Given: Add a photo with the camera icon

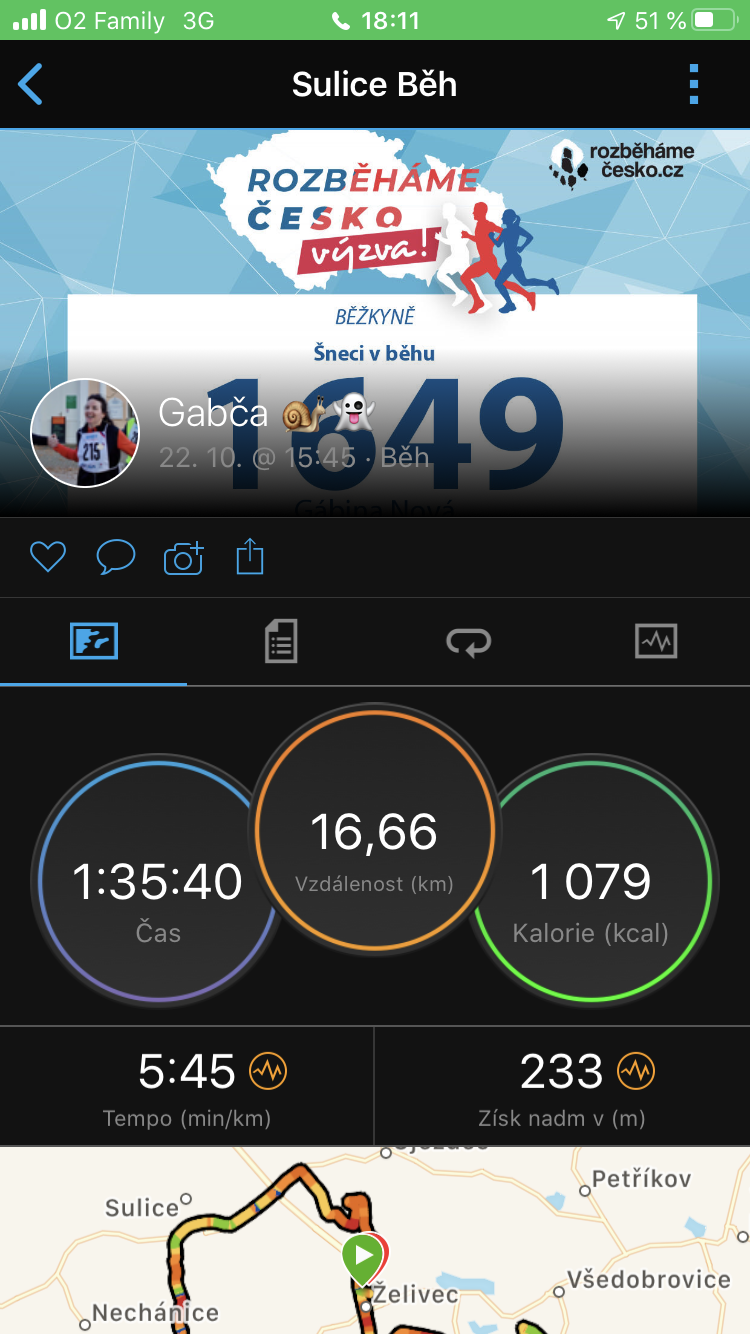Looking at the screenshot, I should (183, 557).
